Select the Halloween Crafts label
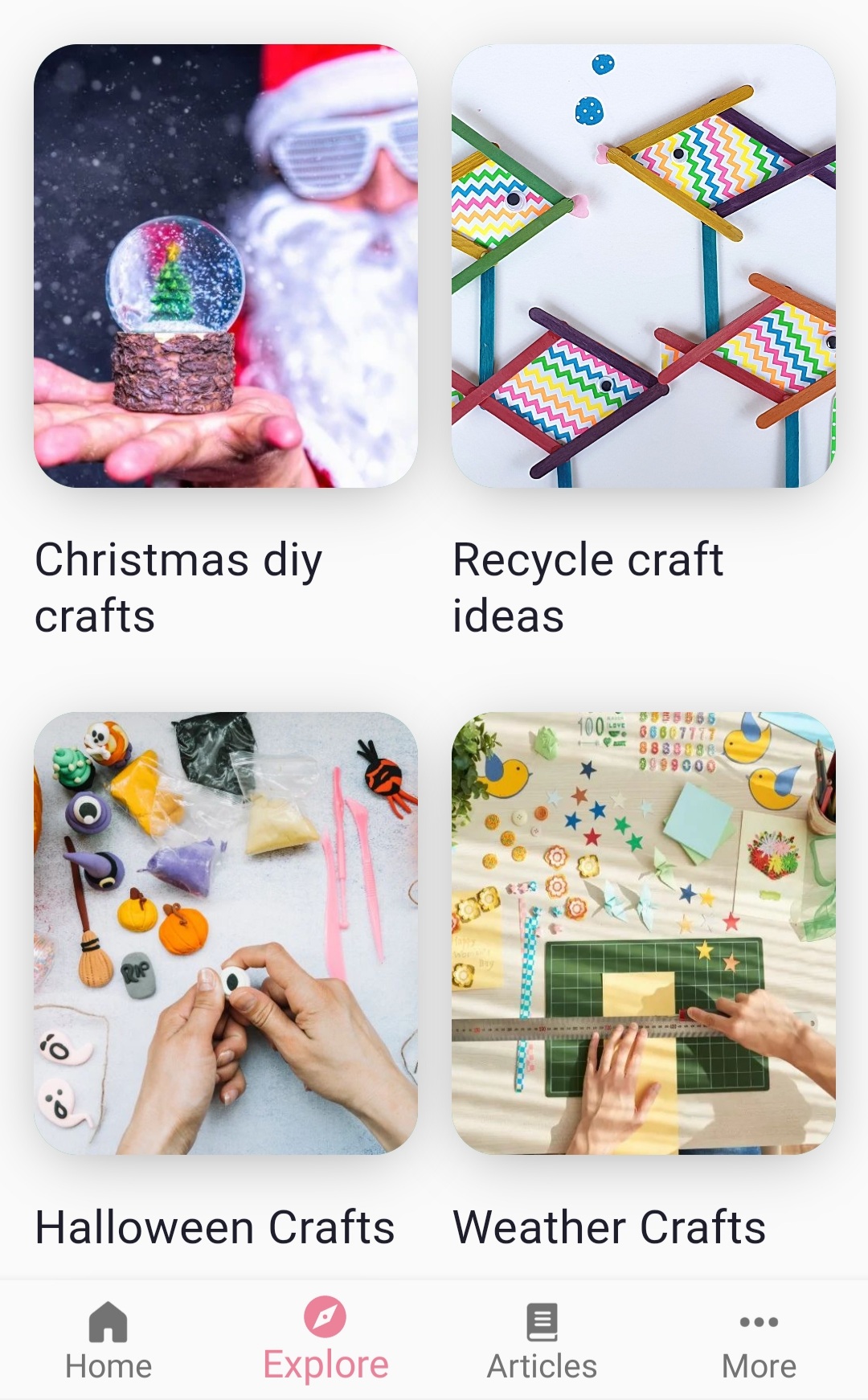 pyautogui.click(x=215, y=1226)
